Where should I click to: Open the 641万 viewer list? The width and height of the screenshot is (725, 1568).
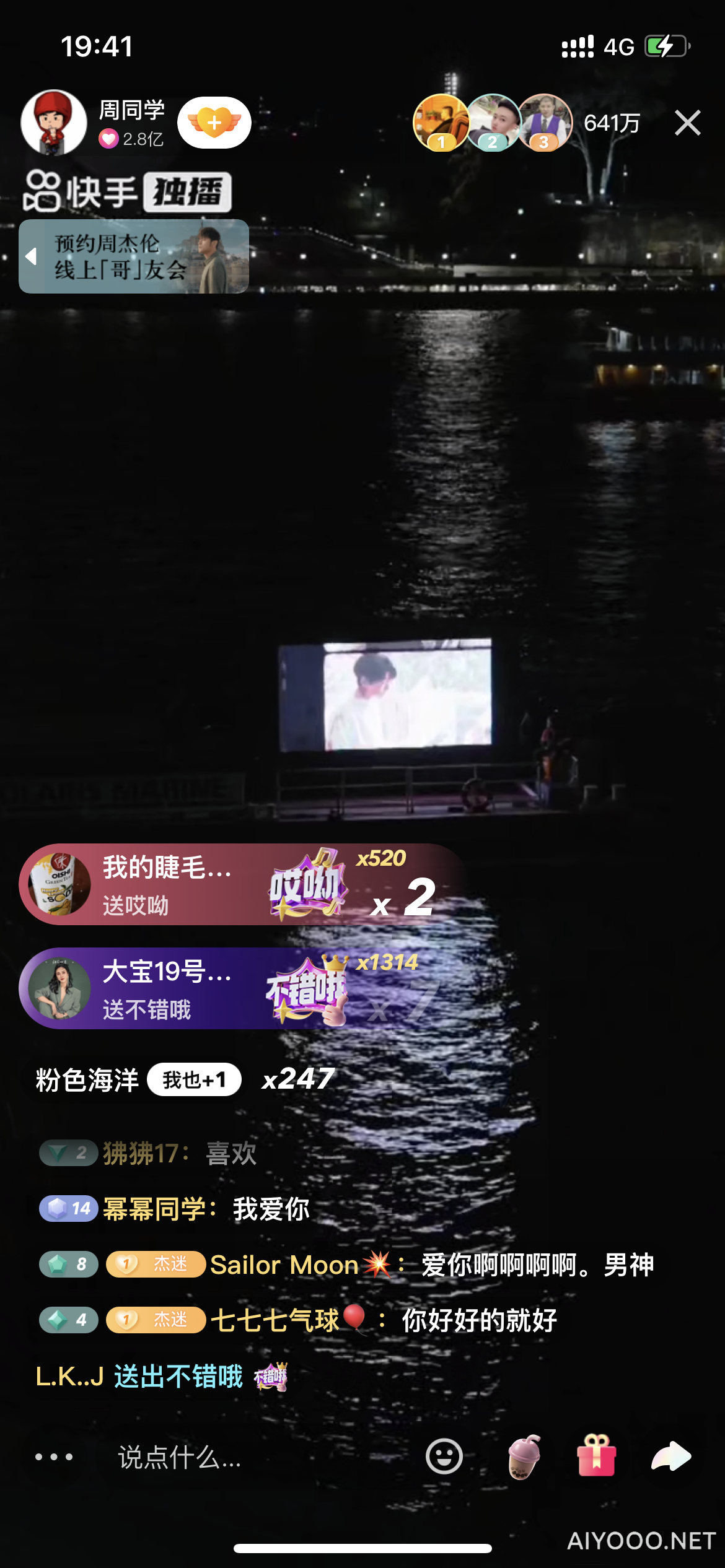click(x=612, y=123)
